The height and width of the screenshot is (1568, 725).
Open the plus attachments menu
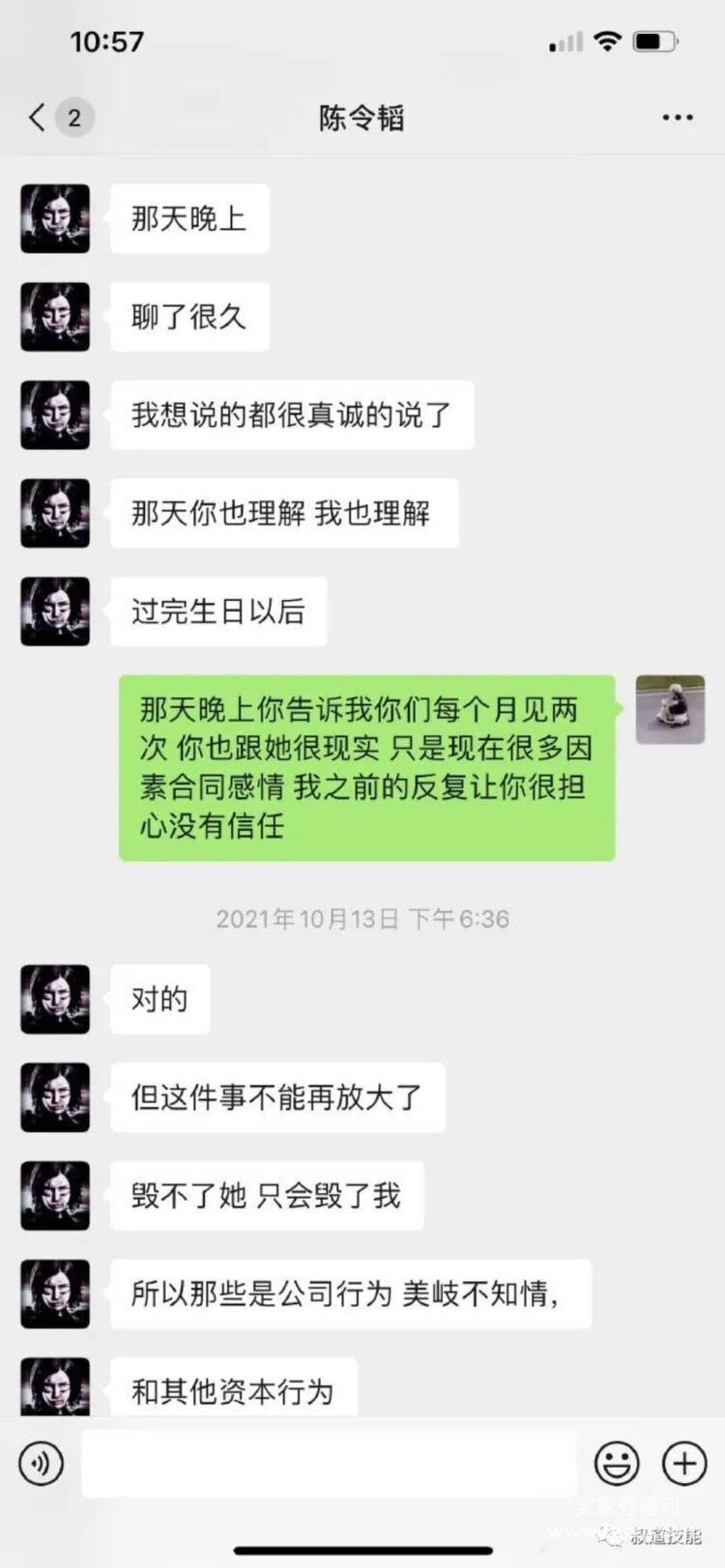point(684,1464)
